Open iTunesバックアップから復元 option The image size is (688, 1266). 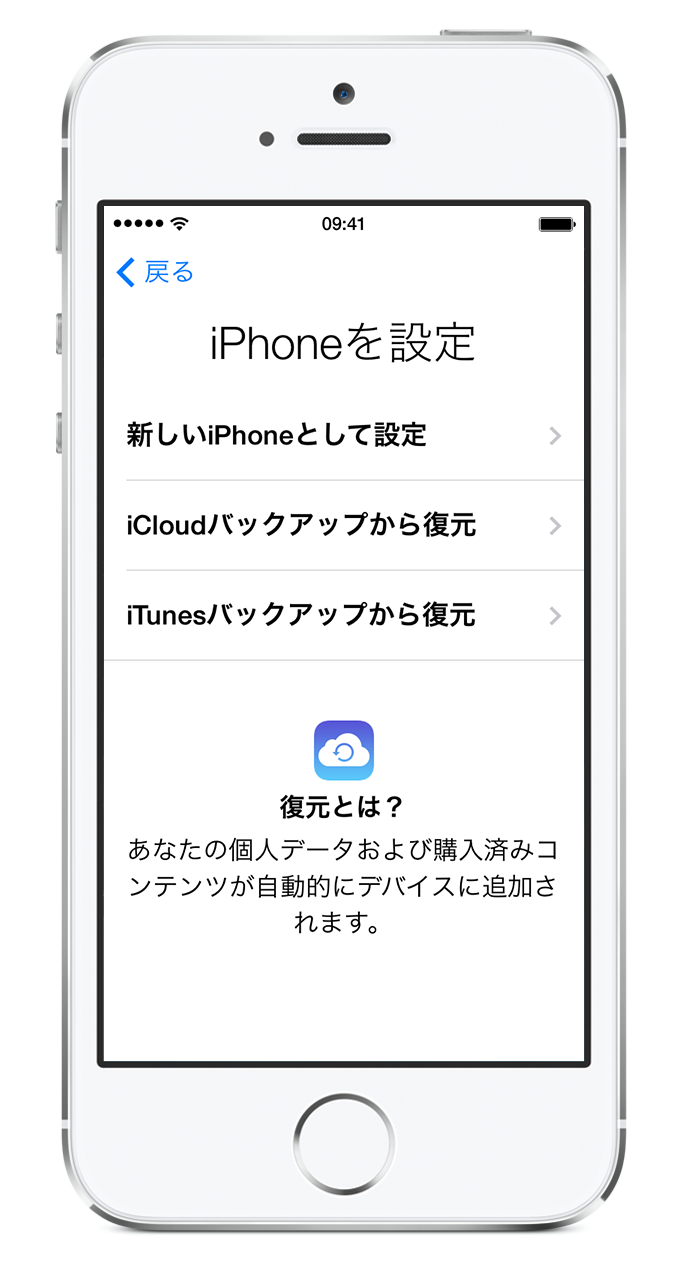coord(343,615)
